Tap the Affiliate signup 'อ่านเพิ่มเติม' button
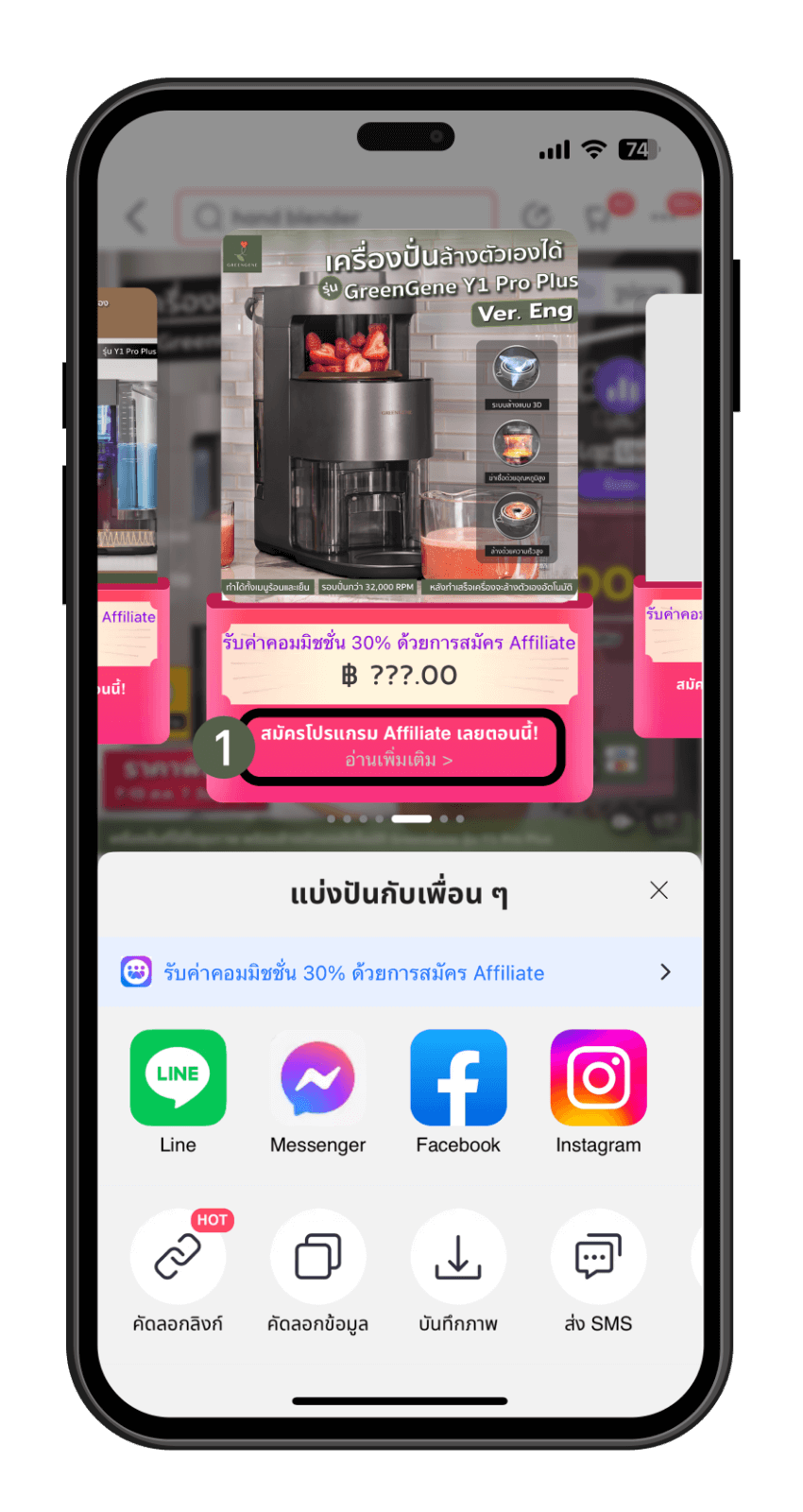The height and width of the screenshot is (1512, 803). pos(401,746)
